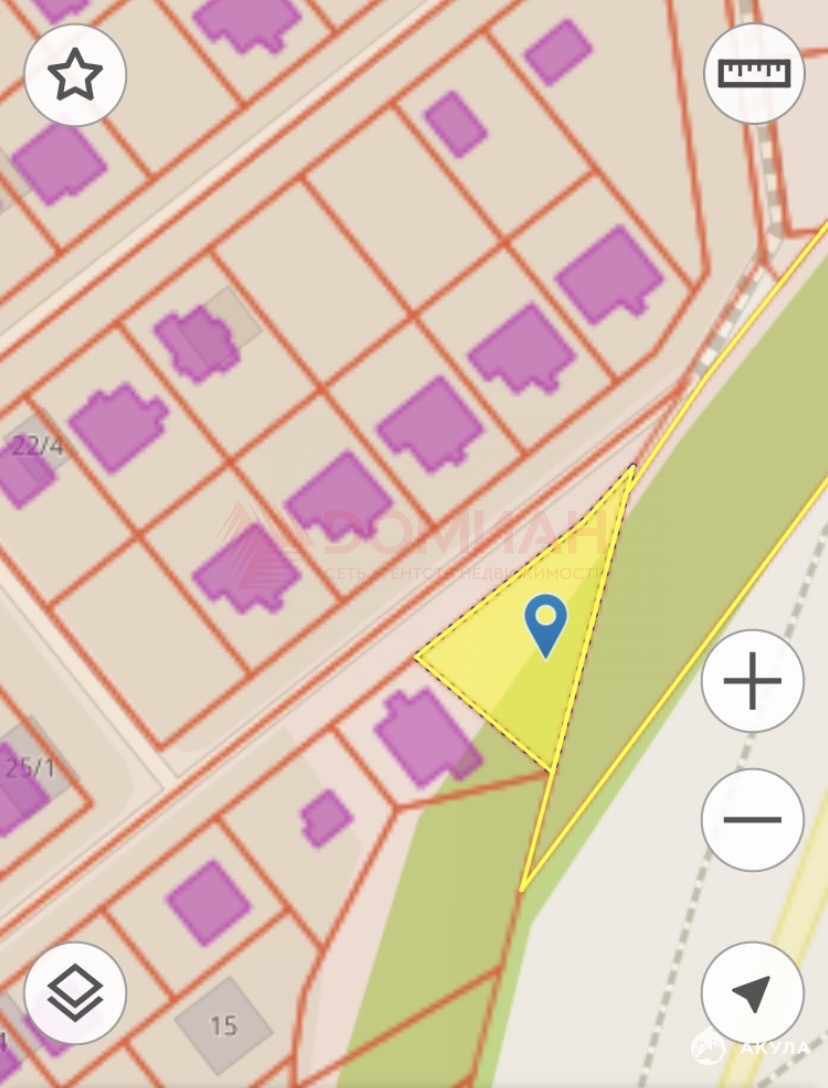This screenshot has width=828, height=1088.
Task: Center the map on my location
Action: click(752, 993)
